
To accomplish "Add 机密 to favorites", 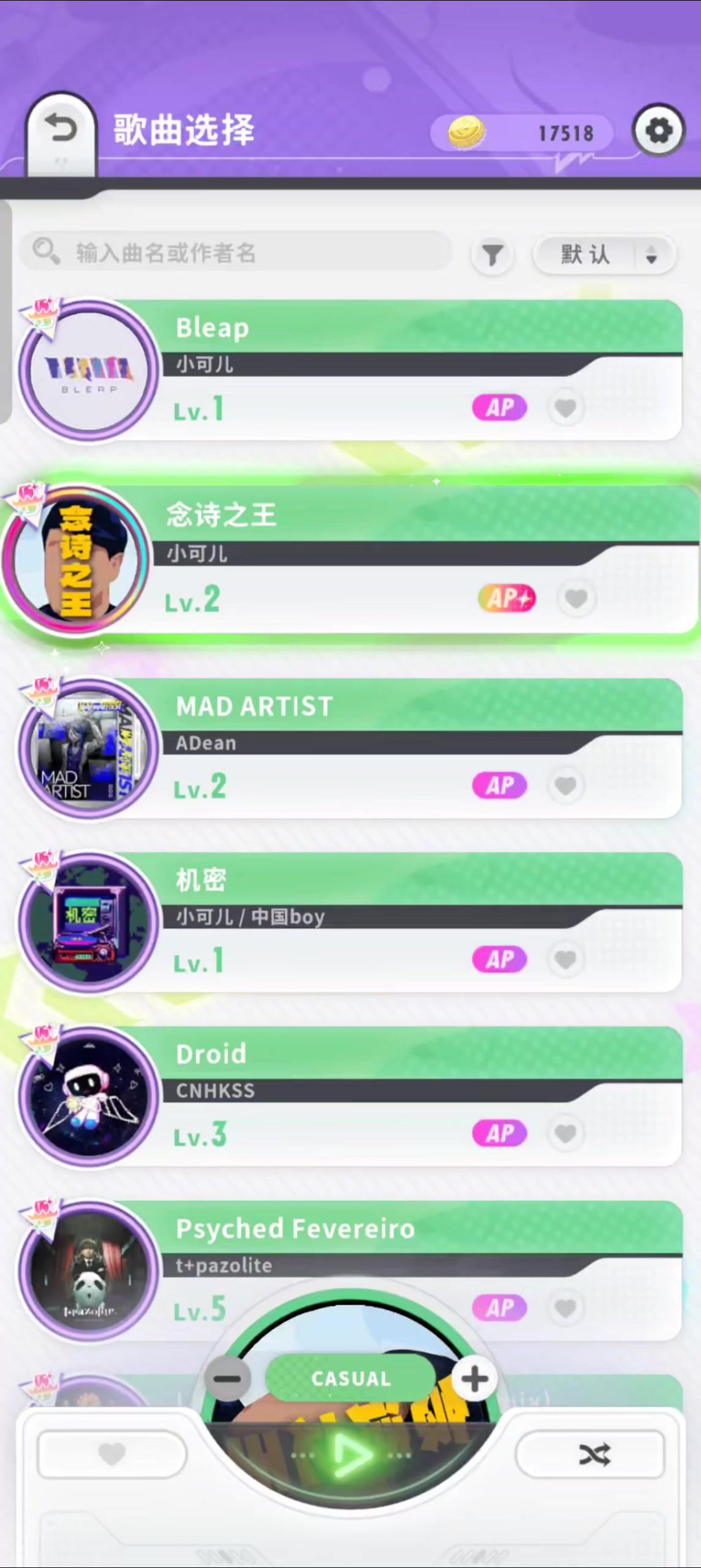I will click(x=565, y=959).
